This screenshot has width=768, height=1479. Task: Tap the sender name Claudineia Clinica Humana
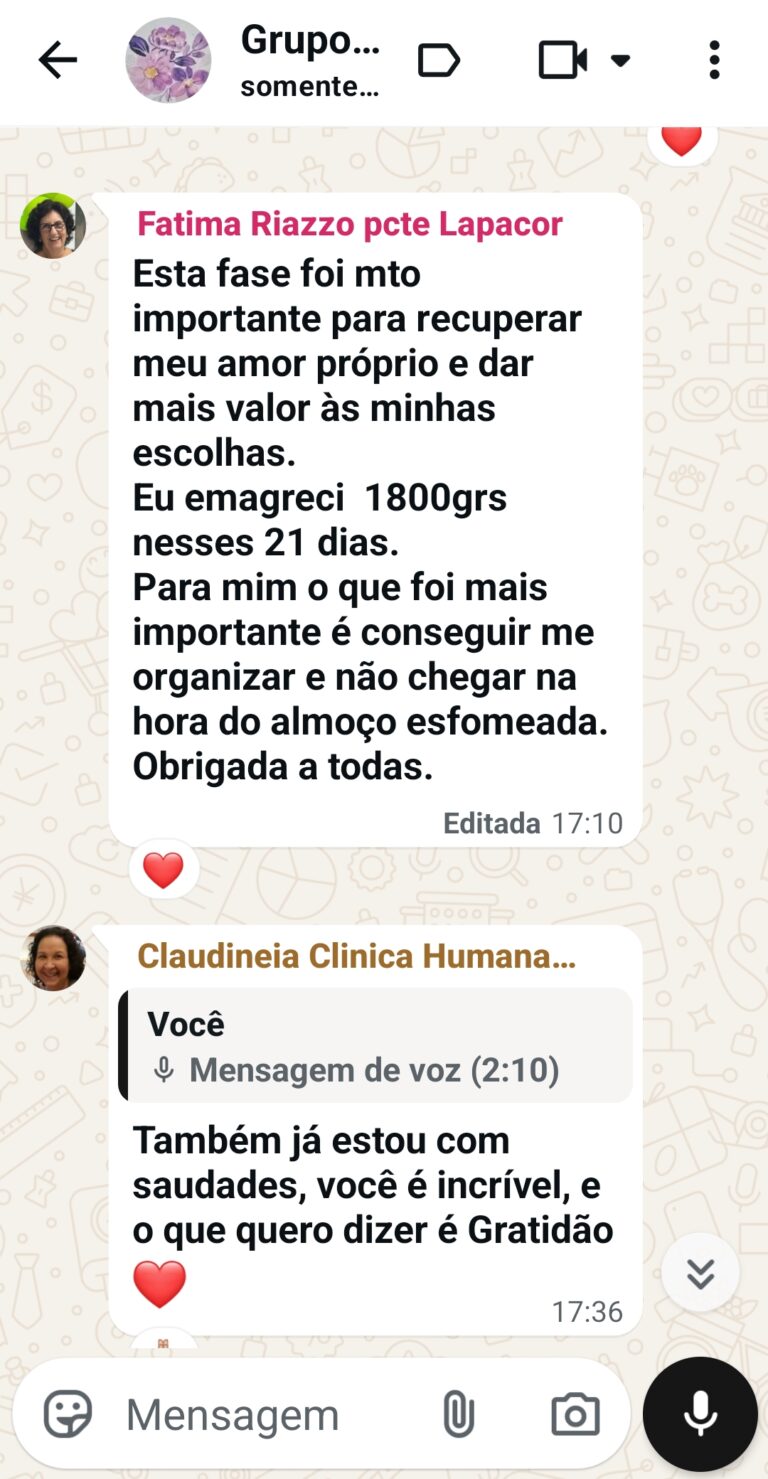[x=356, y=956]
